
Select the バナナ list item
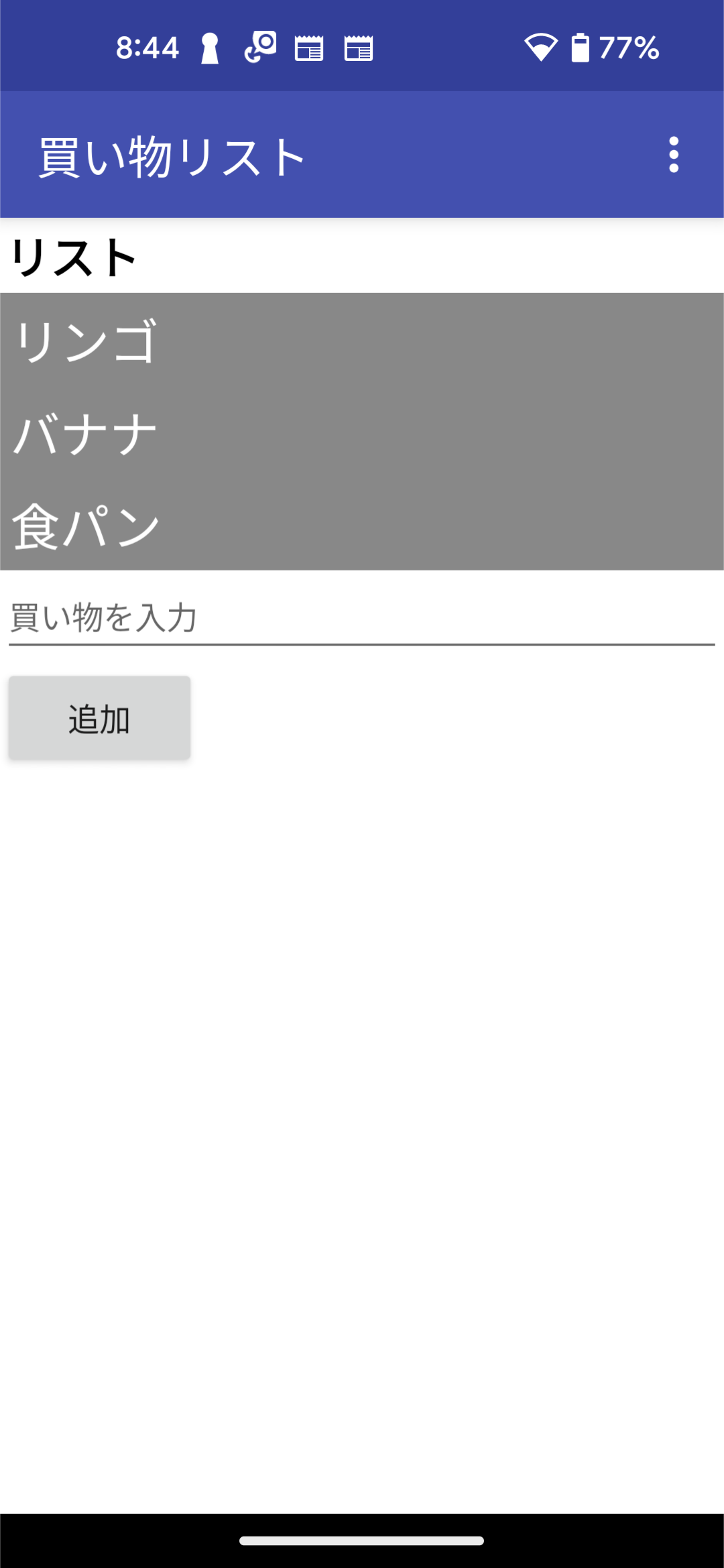coord(362,433)
